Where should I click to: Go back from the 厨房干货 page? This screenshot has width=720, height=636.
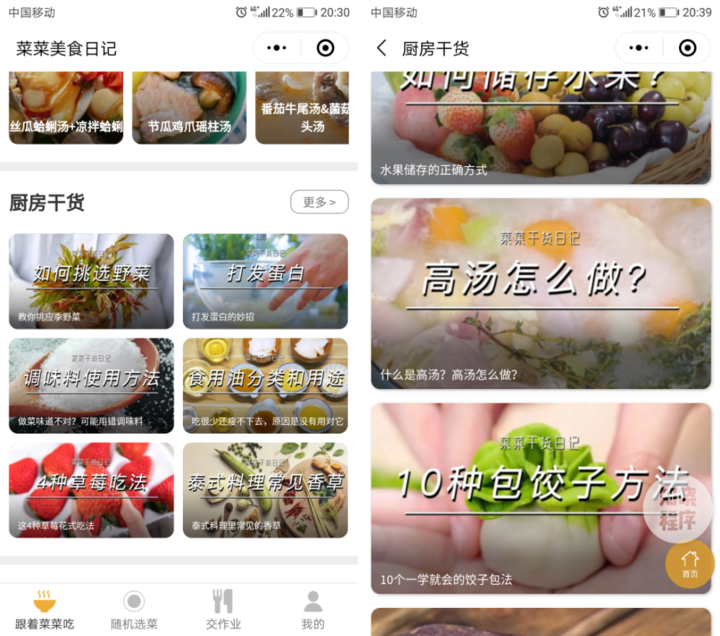[x=382, y=48]
